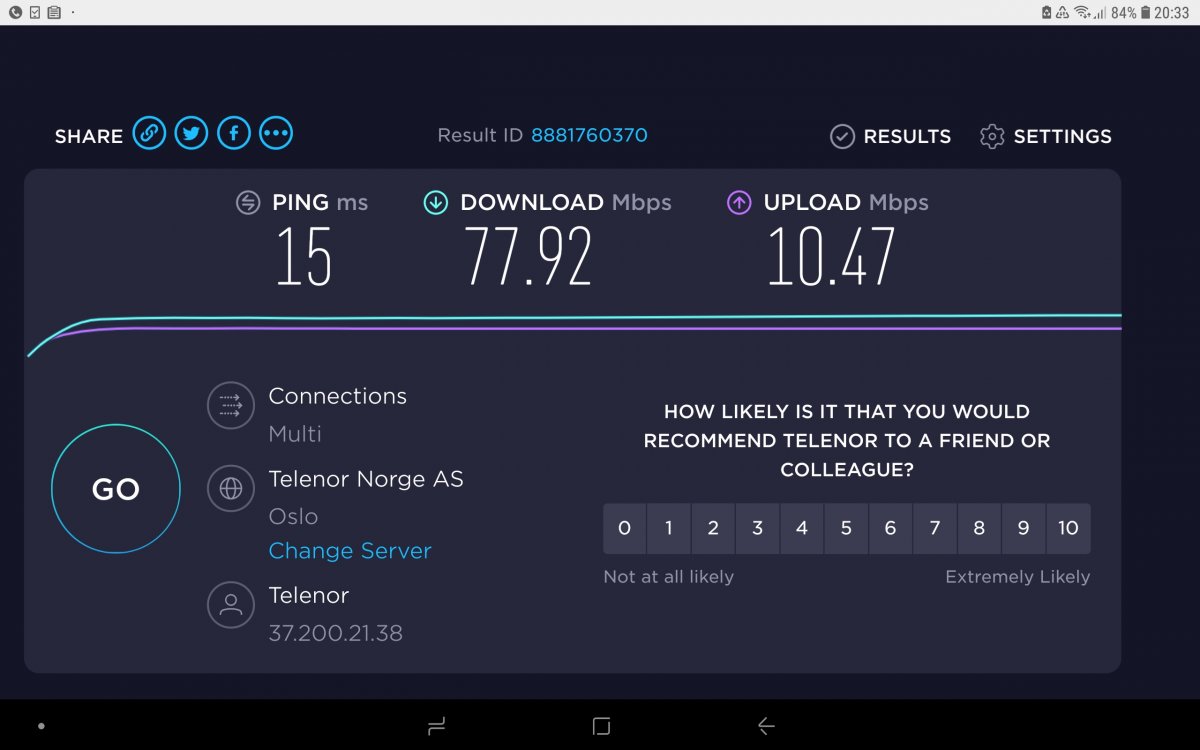
Task: Rate Telenor 10, extremely likely
Action: pyautogui.click(x=1068, y=528)
